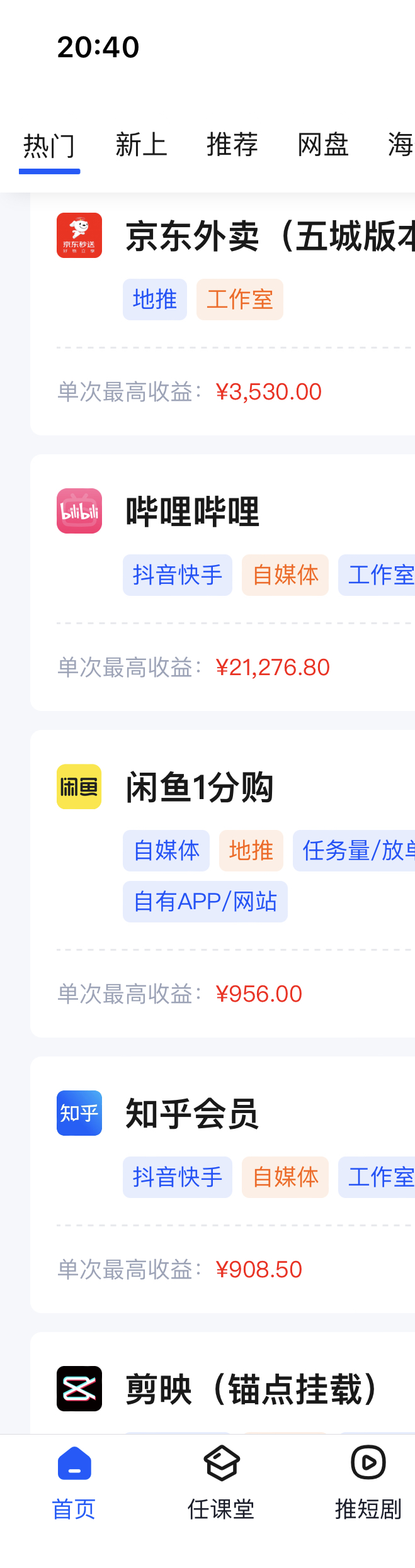The height and width of the screenshot is (1568, 415).
Task: View the 闲鱼1分购 task card
Action: pyautogui.click(x=200, y=787)
